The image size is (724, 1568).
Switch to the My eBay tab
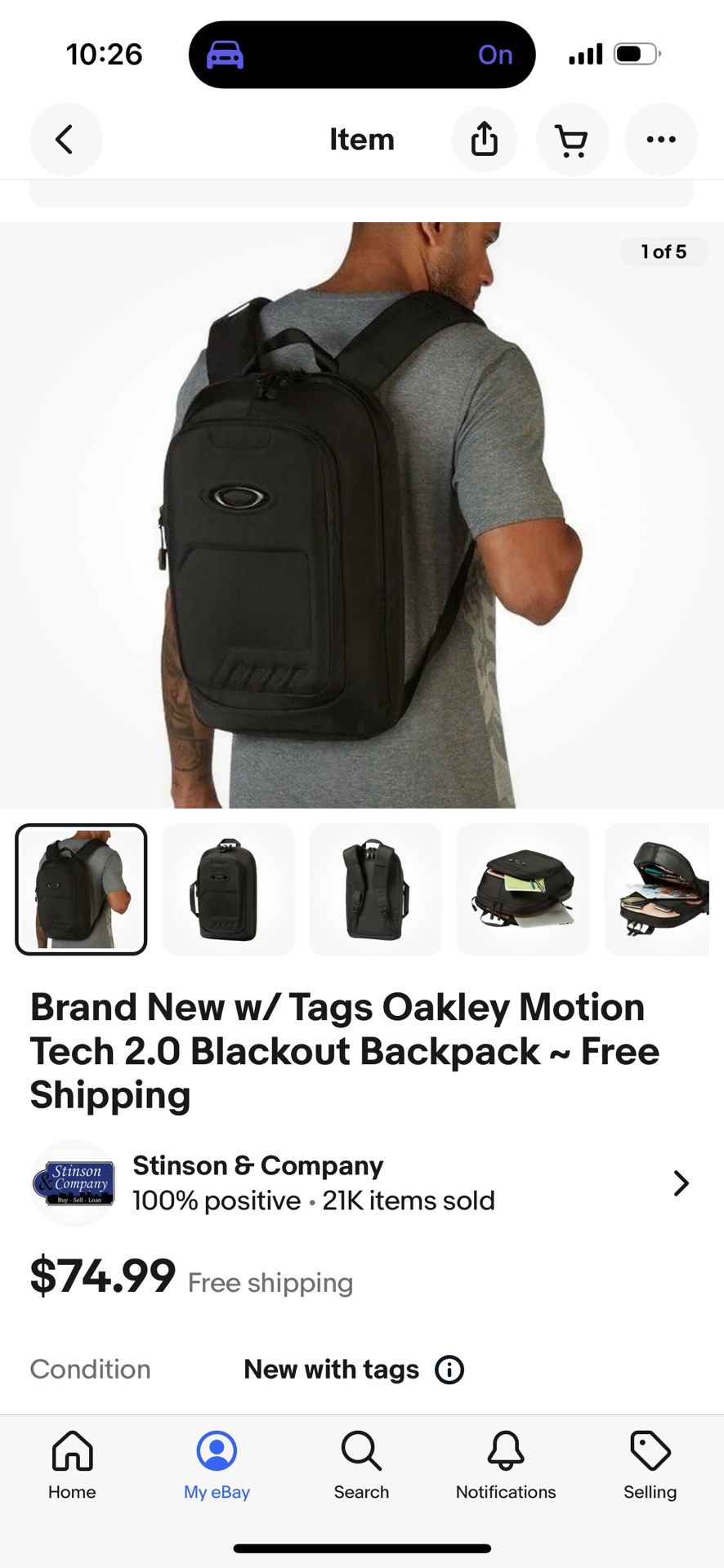point(217,1465)
